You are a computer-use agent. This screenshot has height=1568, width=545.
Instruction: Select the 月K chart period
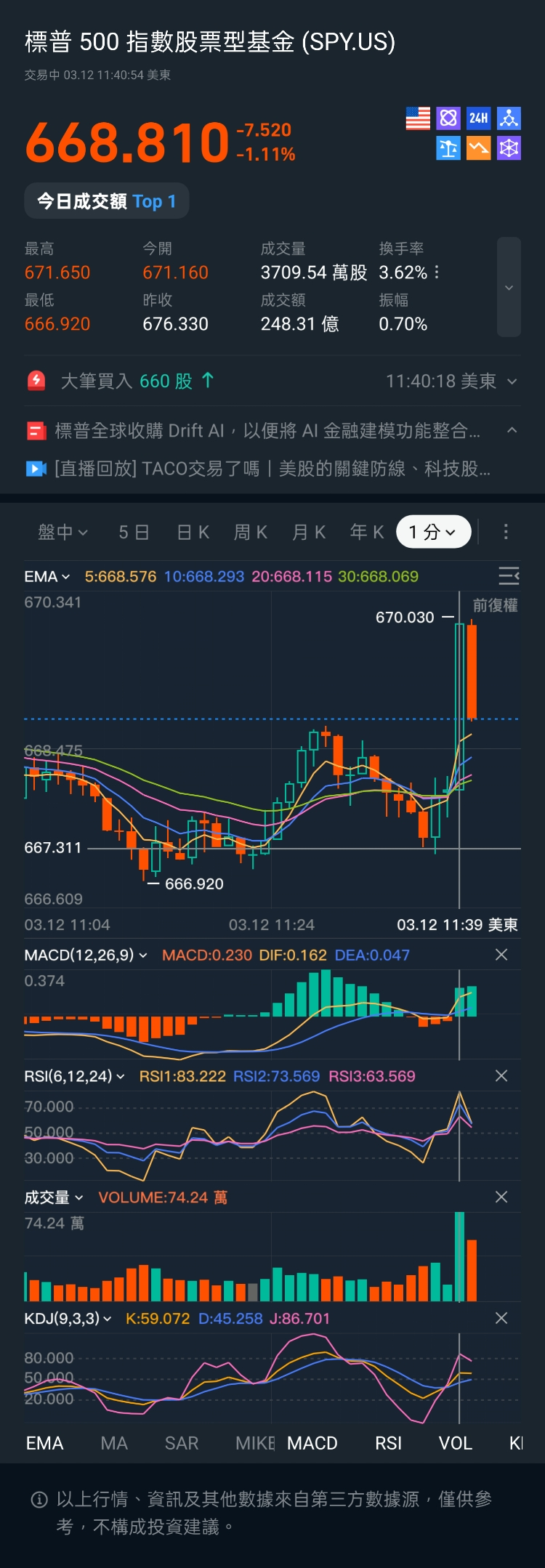pos(309,533)
